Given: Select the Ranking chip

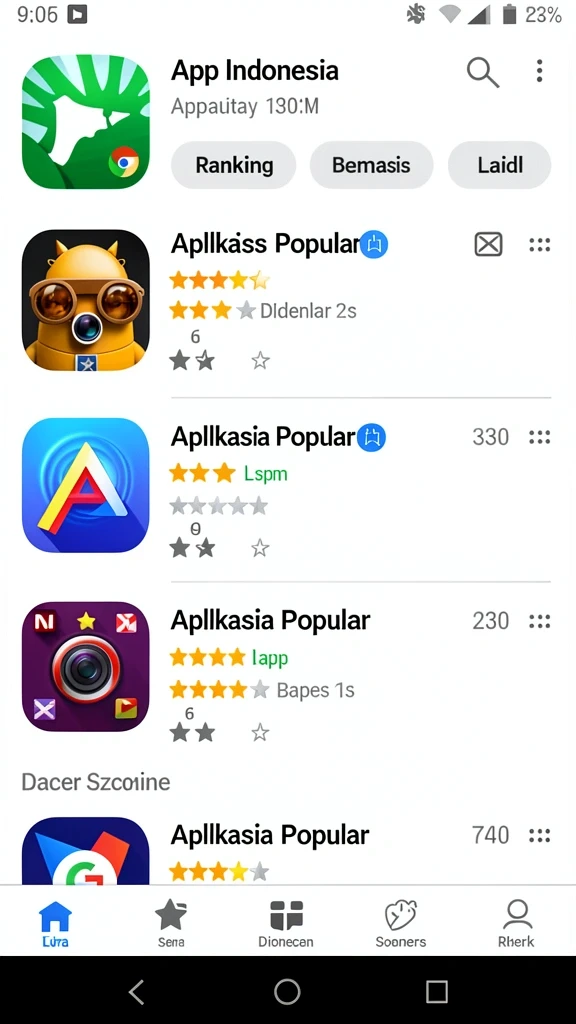Looking at the screenshot, I should click(x=234, y=165).
